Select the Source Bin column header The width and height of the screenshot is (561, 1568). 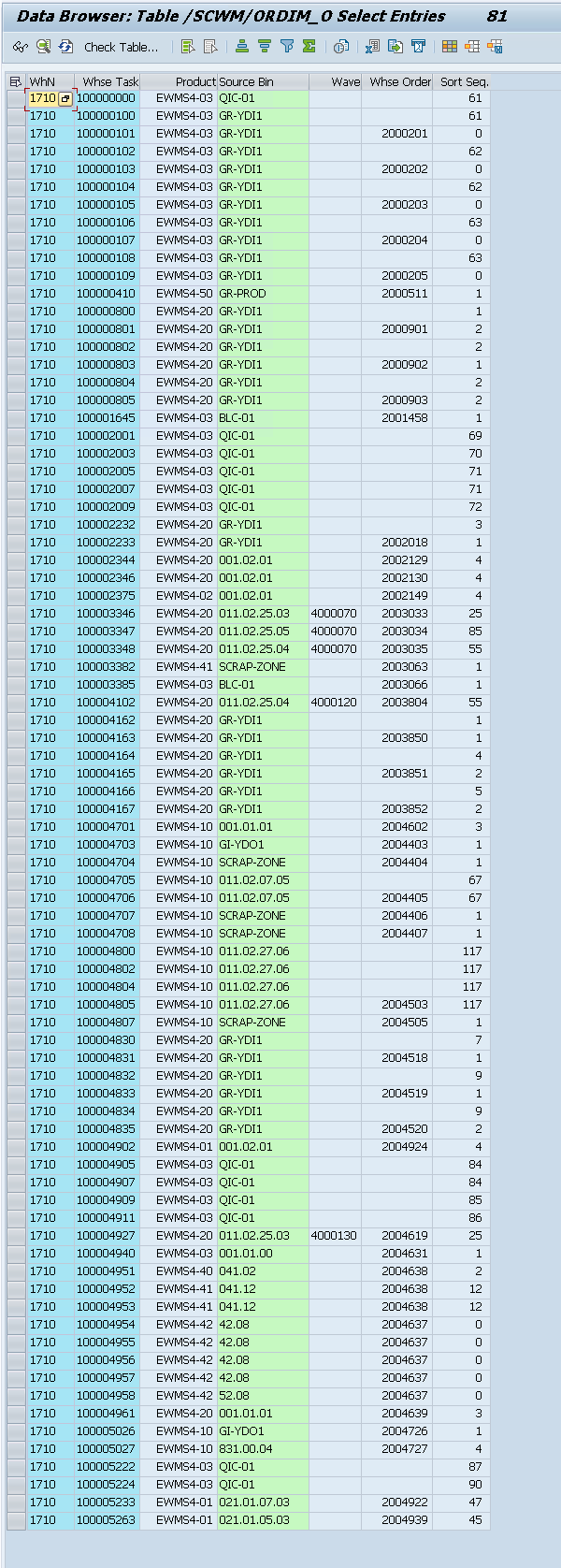coord(246,81)
